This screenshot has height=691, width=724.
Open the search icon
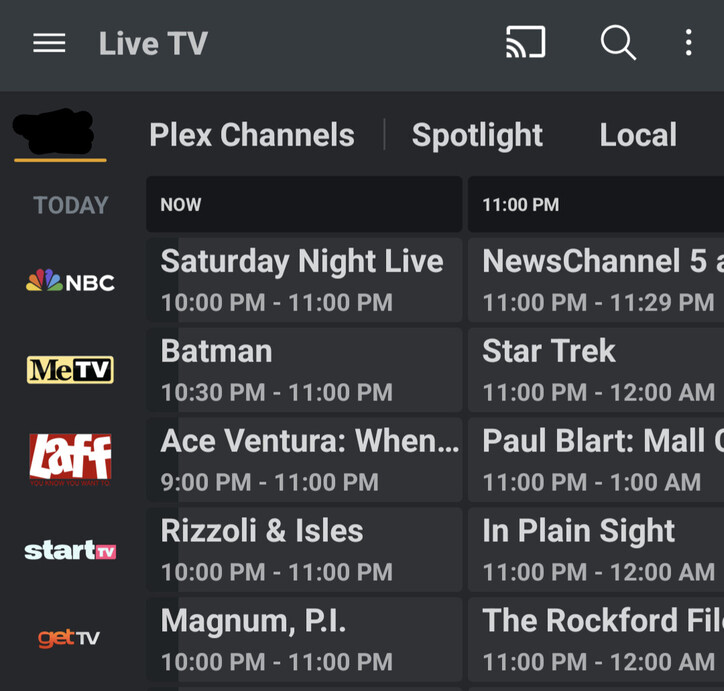coord(617,43)
